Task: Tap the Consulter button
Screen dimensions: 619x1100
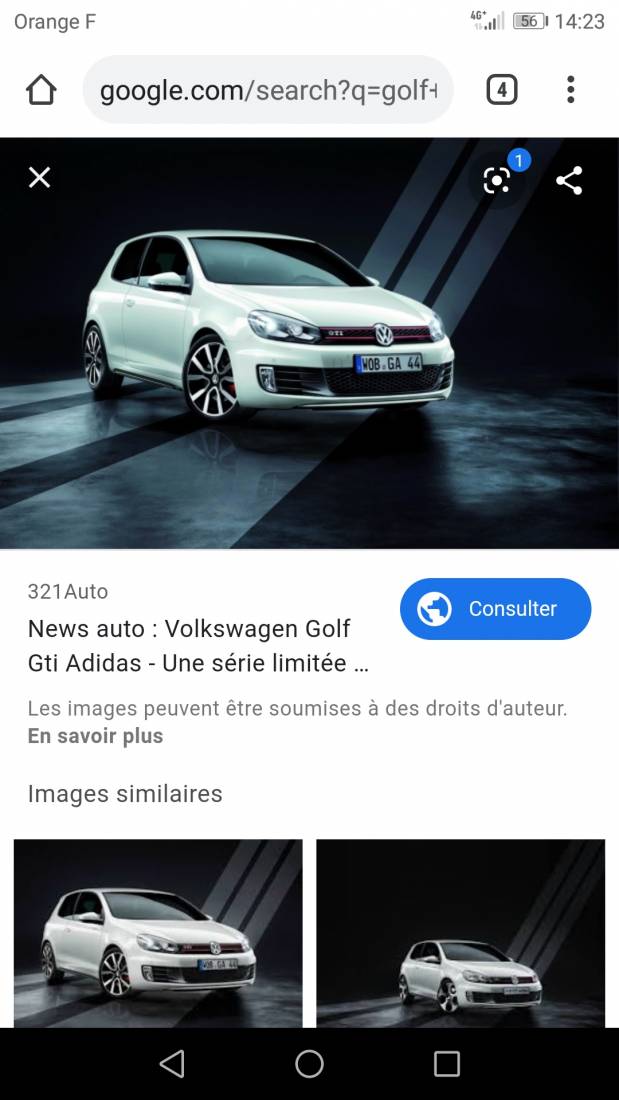Action: point(495,609)
